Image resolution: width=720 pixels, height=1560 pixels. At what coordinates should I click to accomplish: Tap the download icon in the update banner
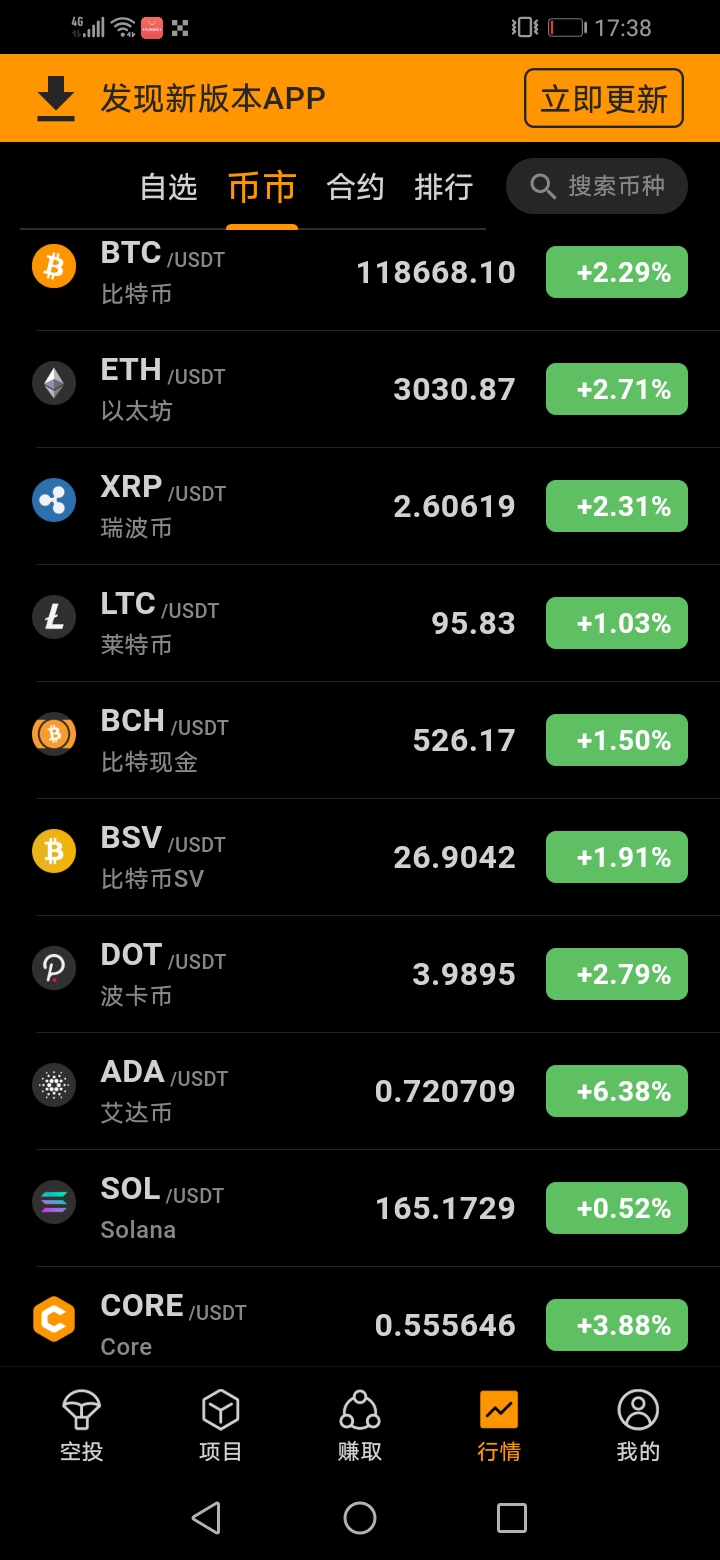(55, 97)
